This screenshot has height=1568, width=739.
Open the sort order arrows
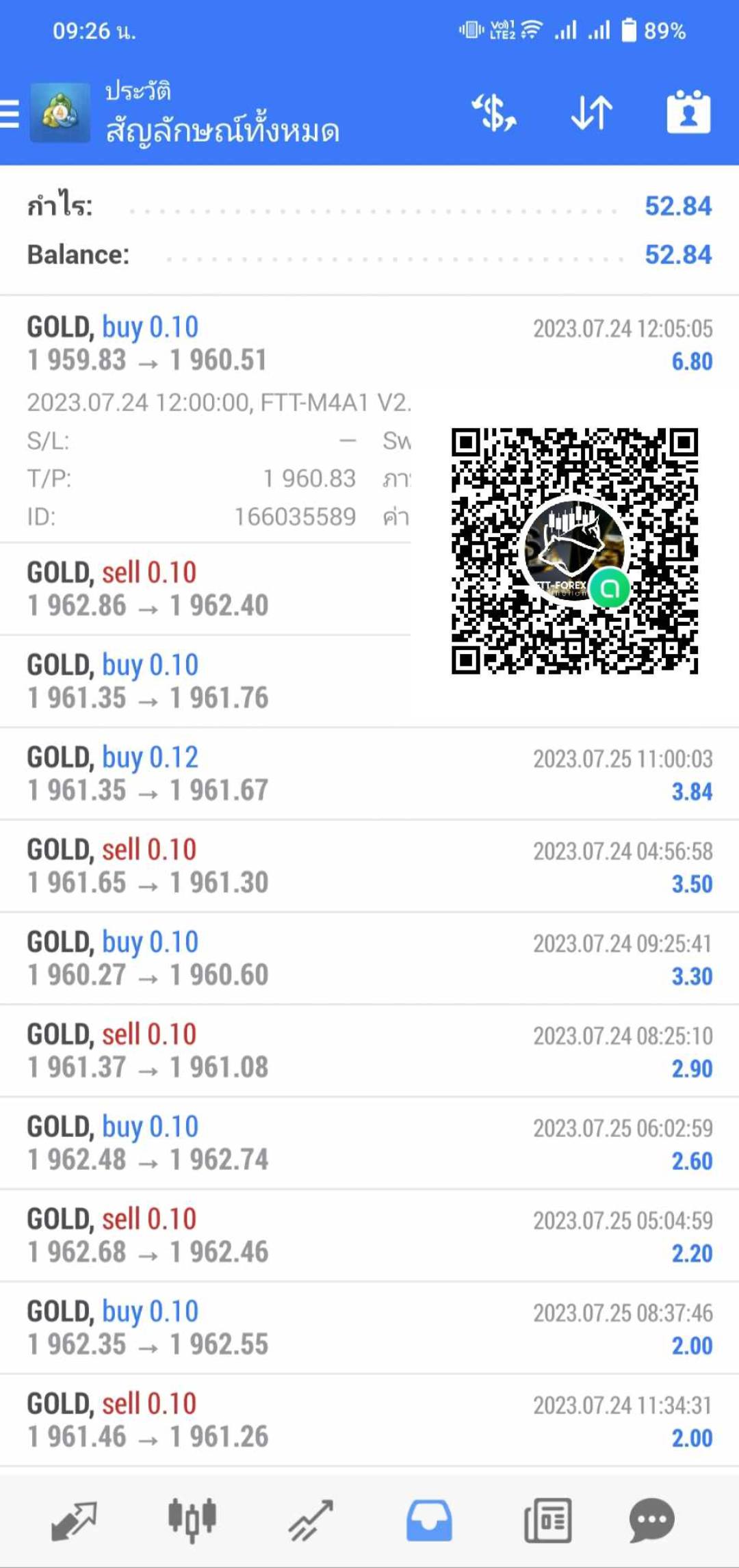click(591, 113)
